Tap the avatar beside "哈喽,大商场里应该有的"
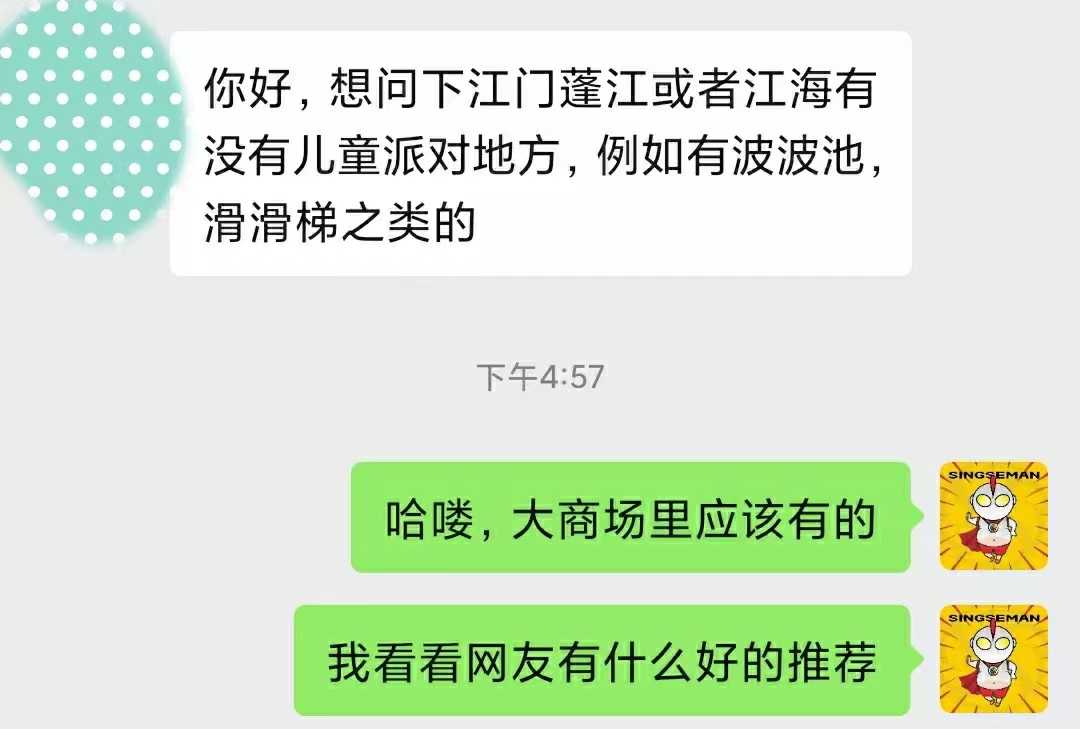This screenshot has height=729, width=1080. pyautogui.click(x=993, y=516)
